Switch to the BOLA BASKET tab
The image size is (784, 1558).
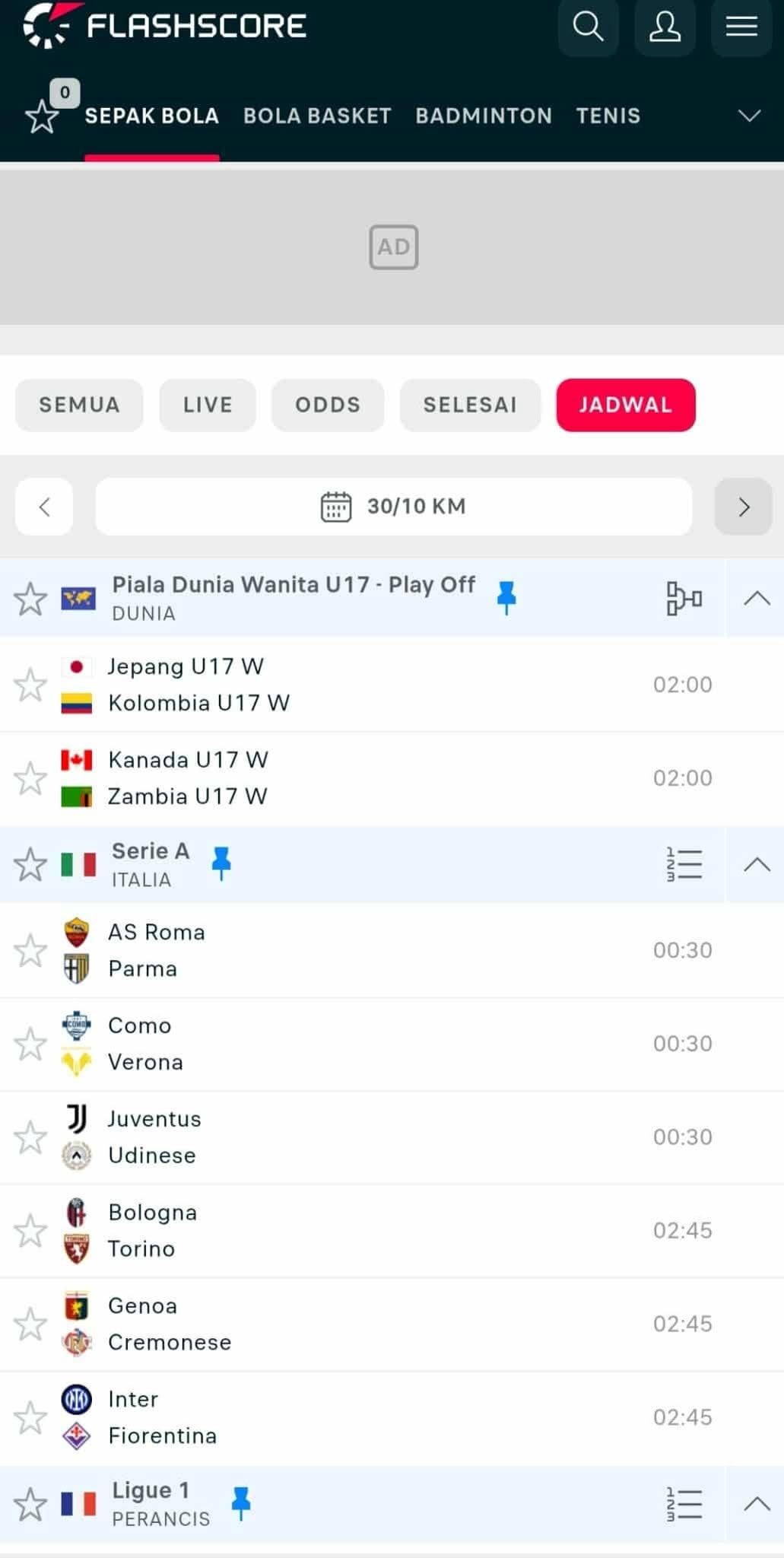coord(316,116)
